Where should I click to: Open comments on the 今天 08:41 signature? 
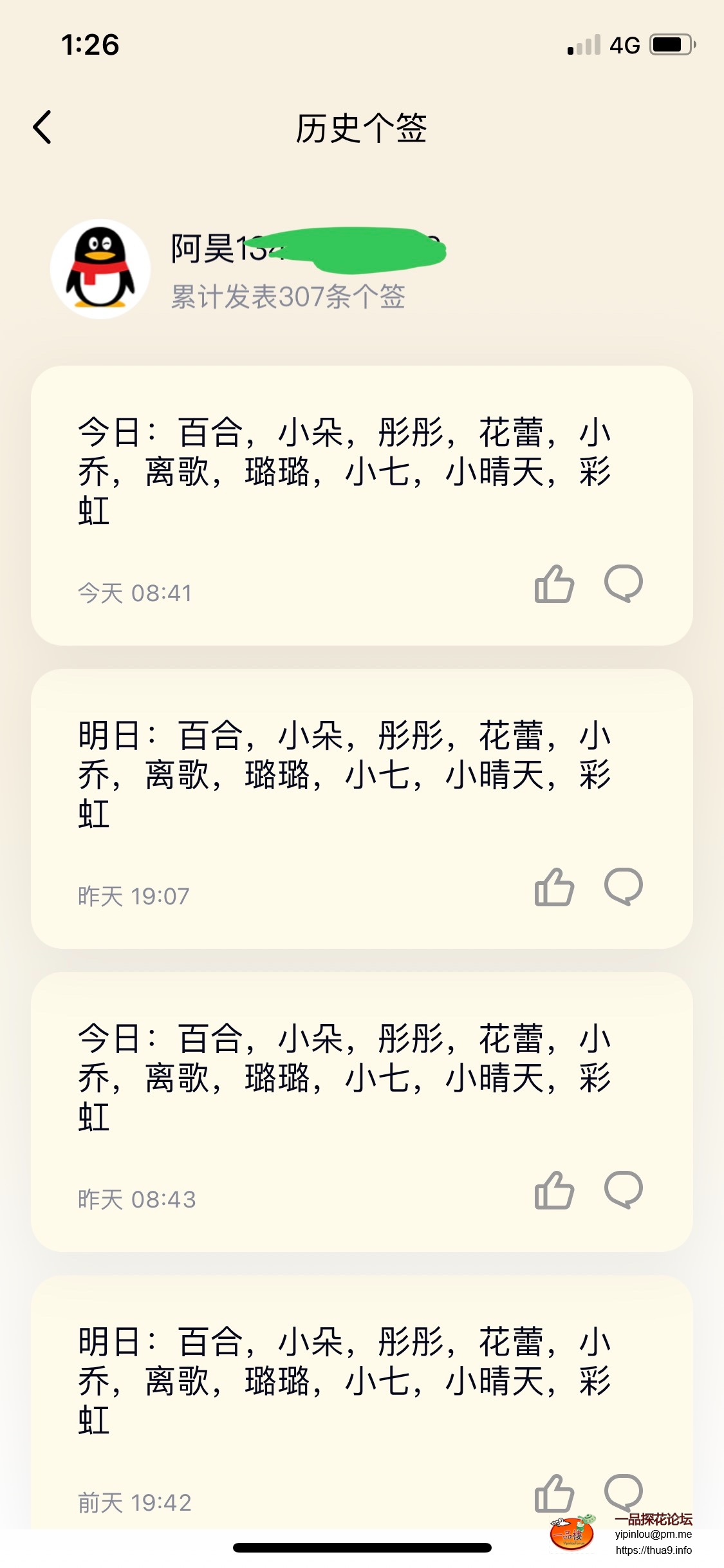(623, 583)
